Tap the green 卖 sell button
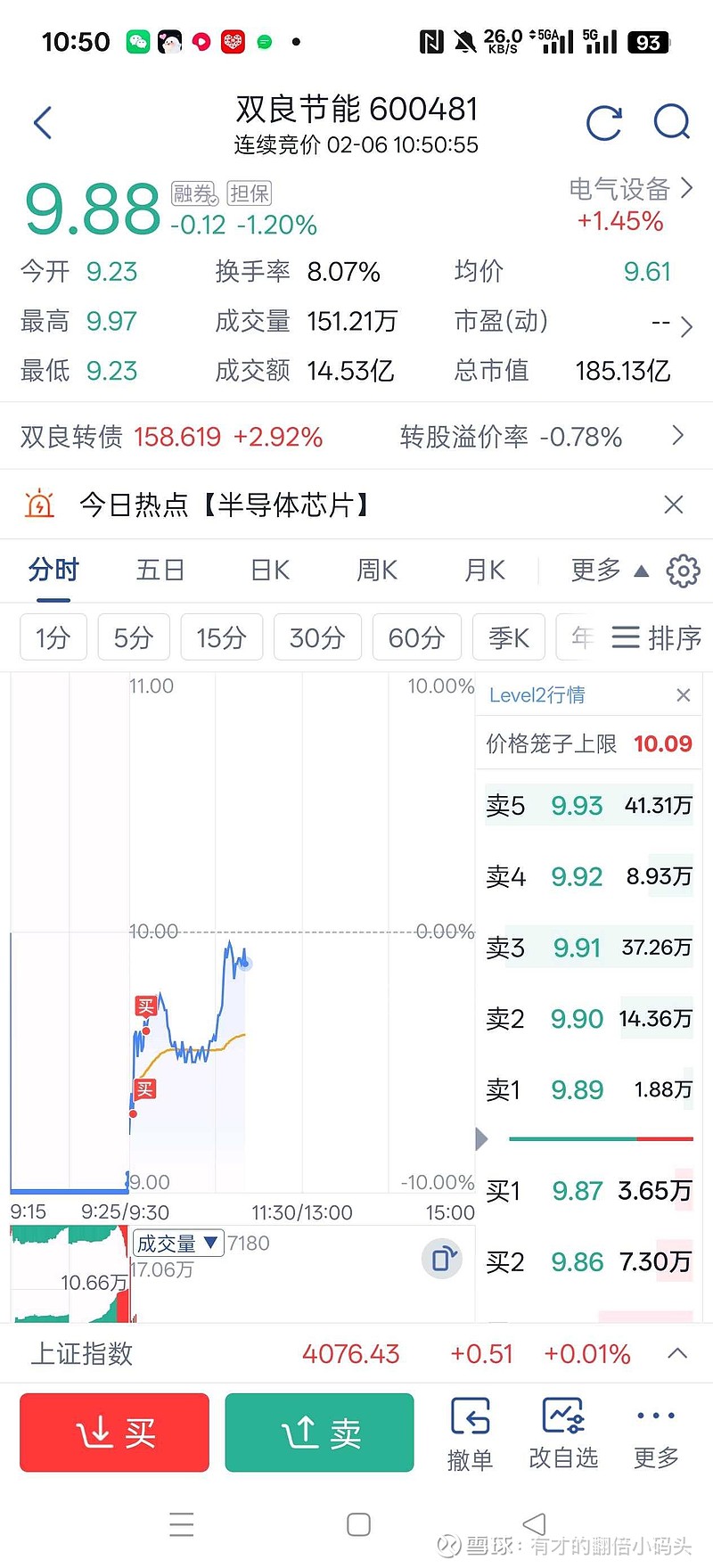Image resolution: width=713 pixels, height=1568 pixels. click(318, 1433)
